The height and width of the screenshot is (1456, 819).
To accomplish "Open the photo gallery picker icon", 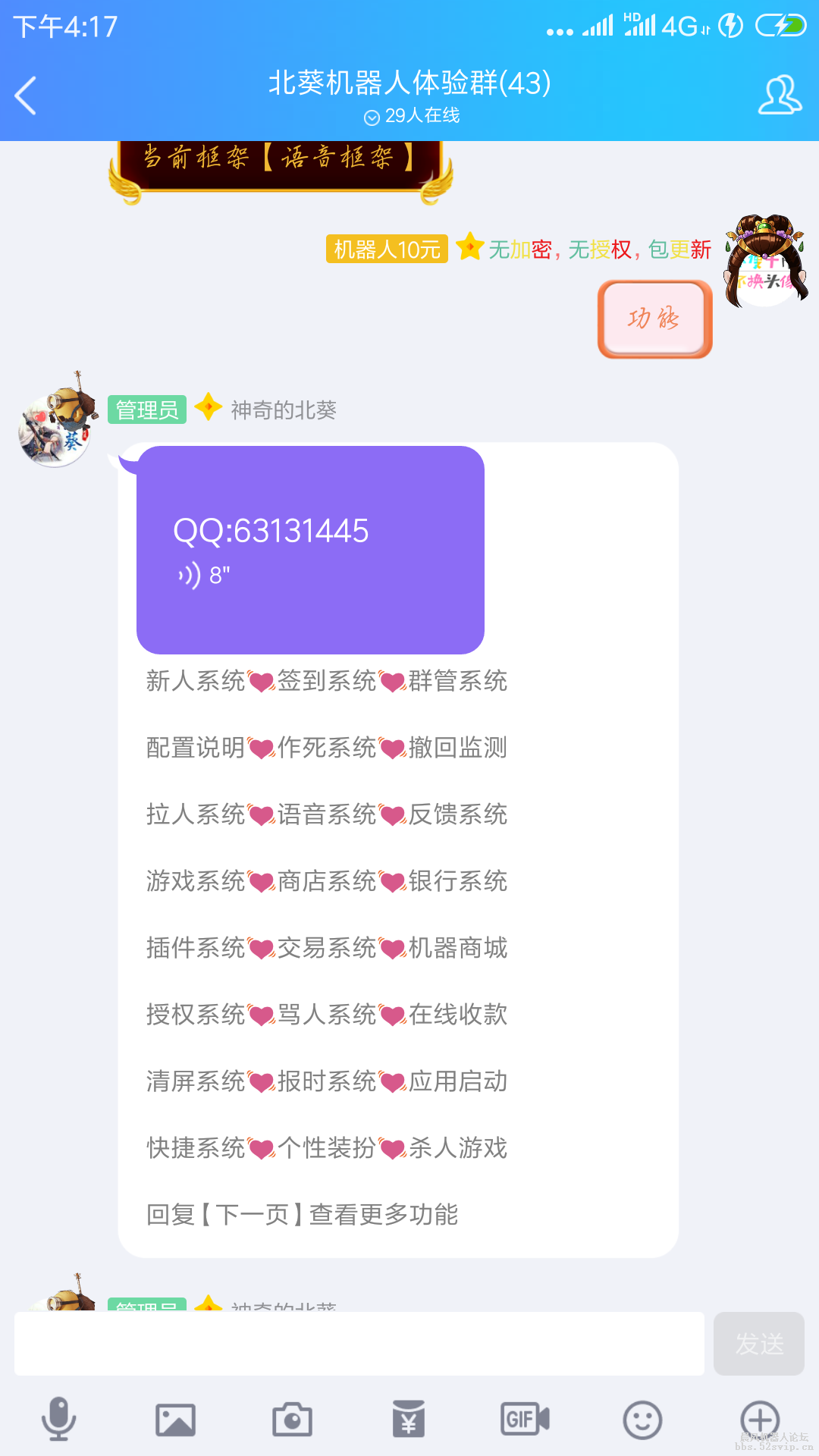I will (176, 1418).
